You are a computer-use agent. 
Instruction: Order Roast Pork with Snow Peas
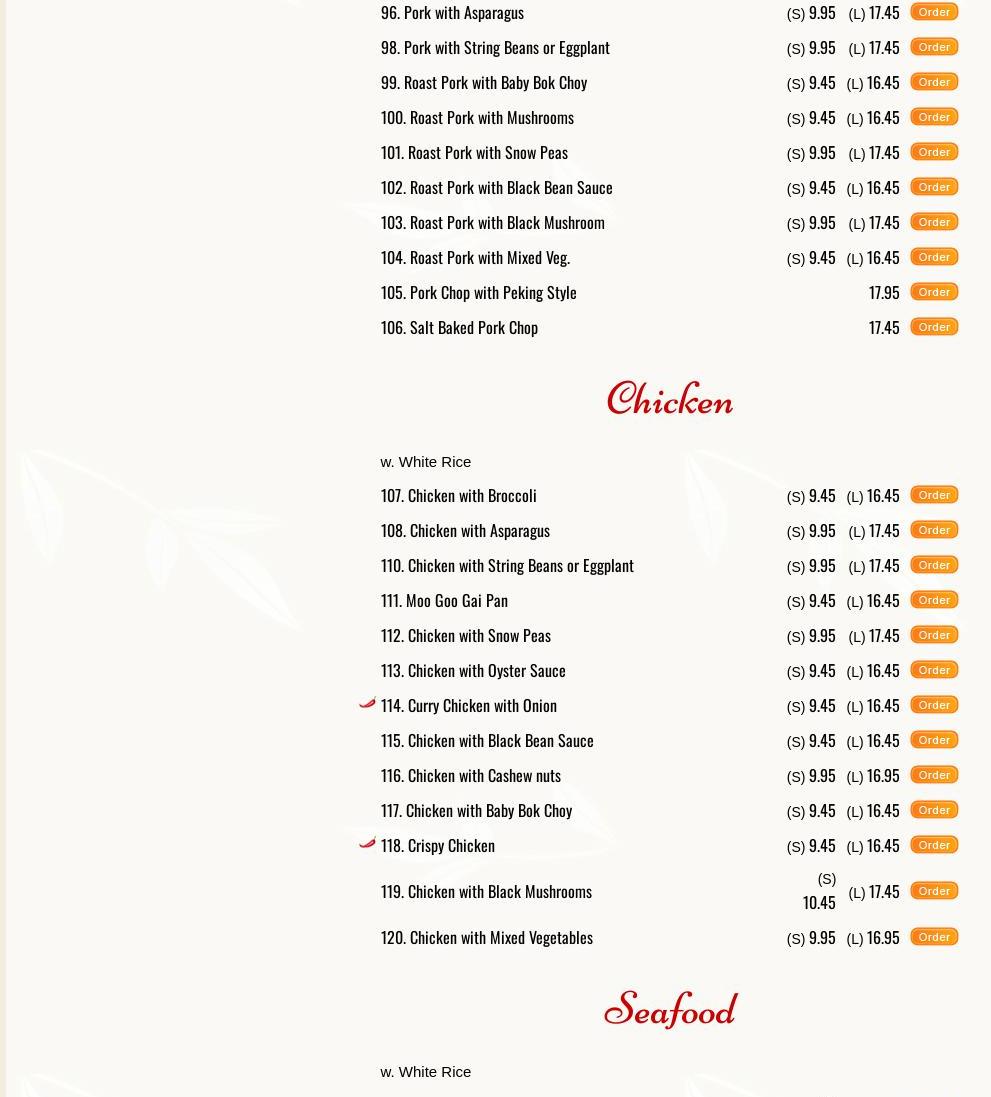tap(933, 152)
